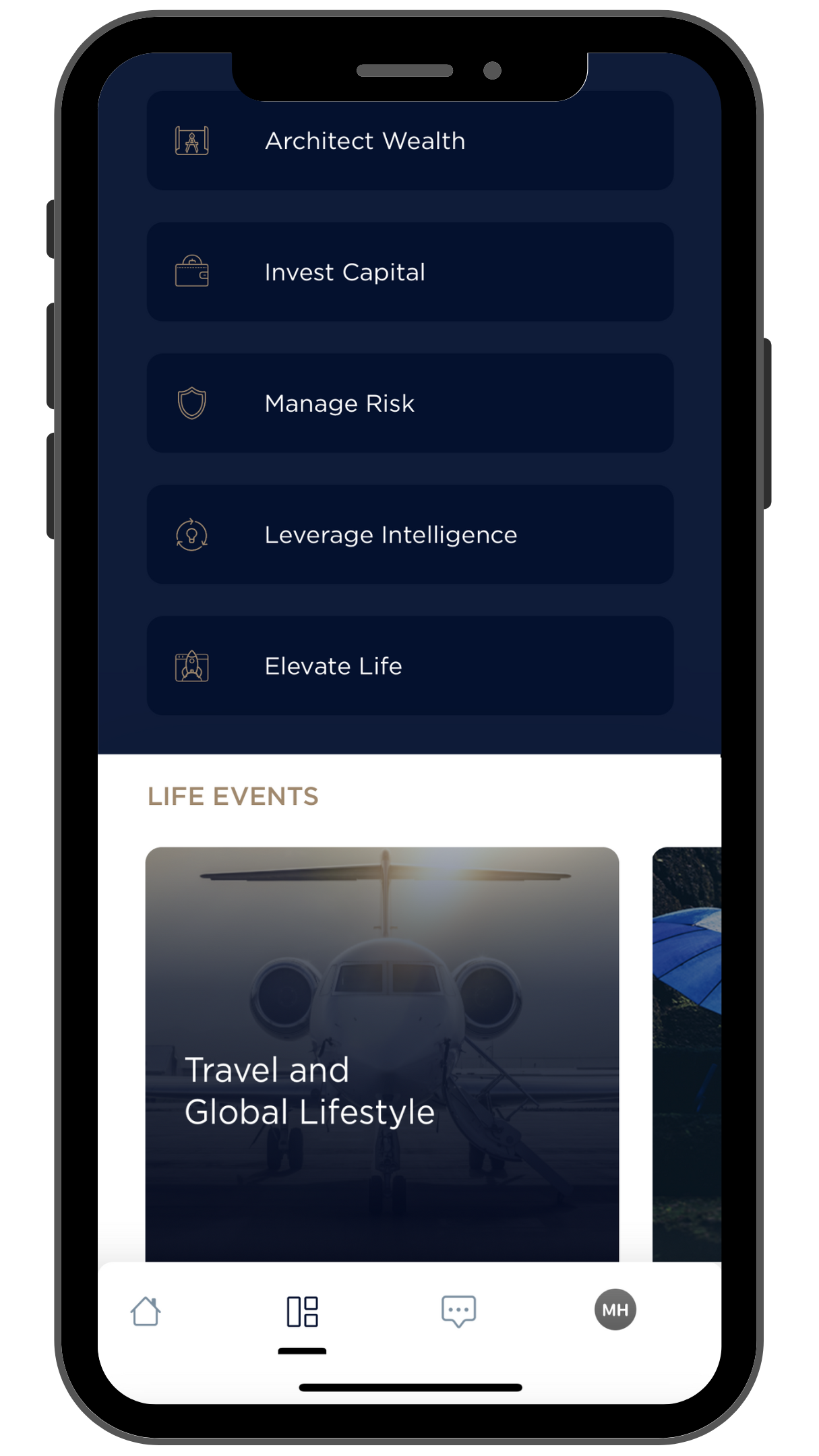Open the MH profile avatar
The height and width of the screenshot is (1456, 819).
coord(615,1310)
